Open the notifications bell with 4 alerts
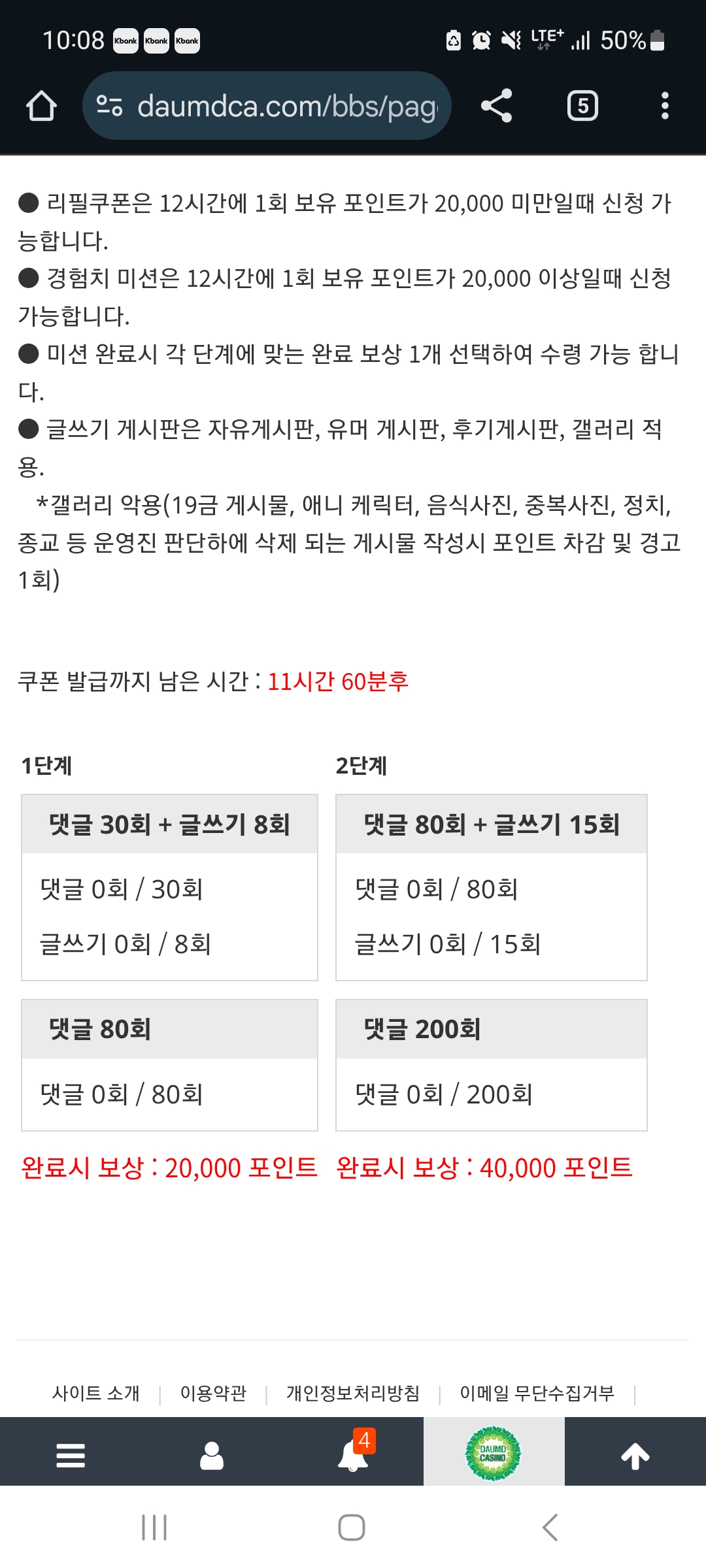 tap(354, 1454)
